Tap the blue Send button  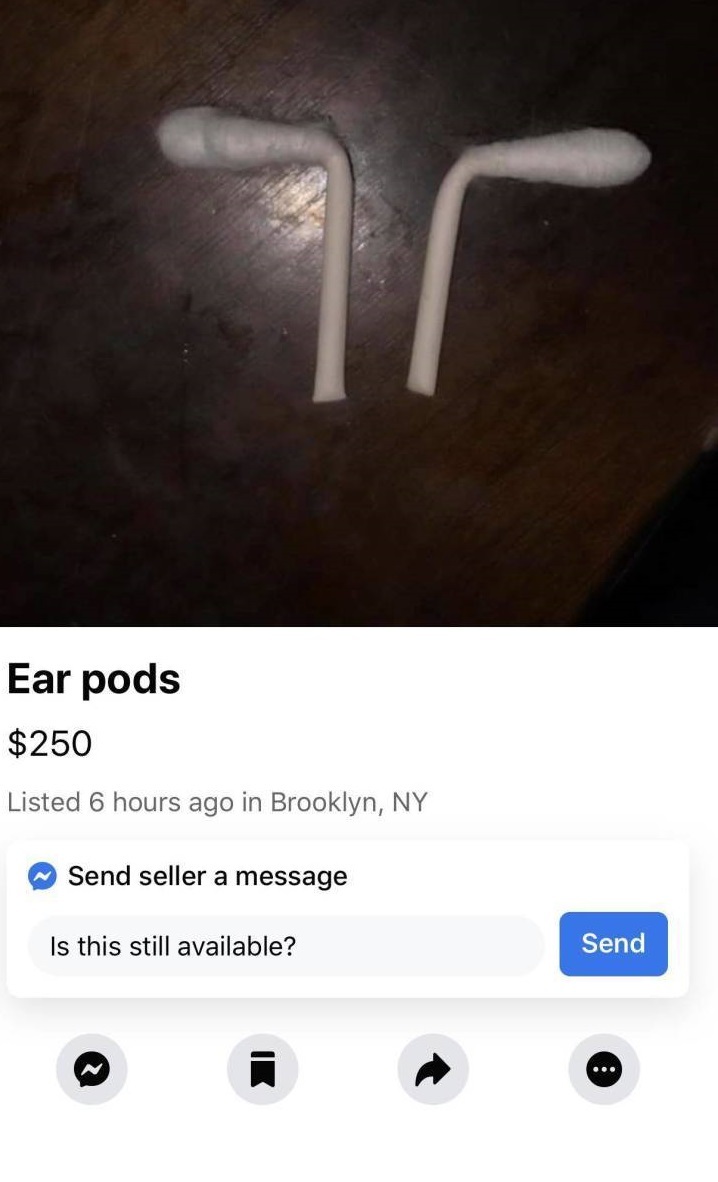pos(613,943)
